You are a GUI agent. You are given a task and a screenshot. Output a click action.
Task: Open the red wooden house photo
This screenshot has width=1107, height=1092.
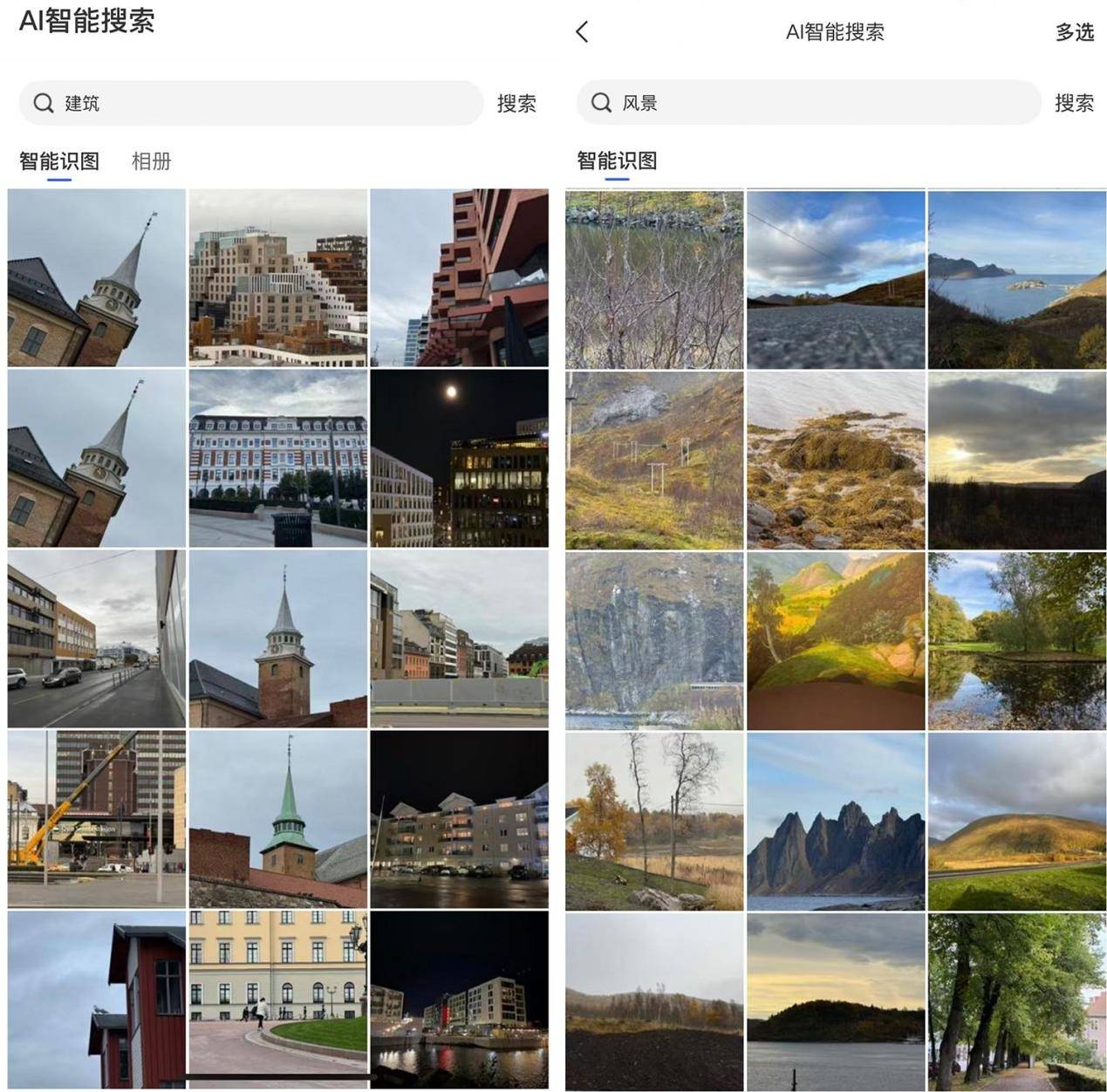(96, 999)
